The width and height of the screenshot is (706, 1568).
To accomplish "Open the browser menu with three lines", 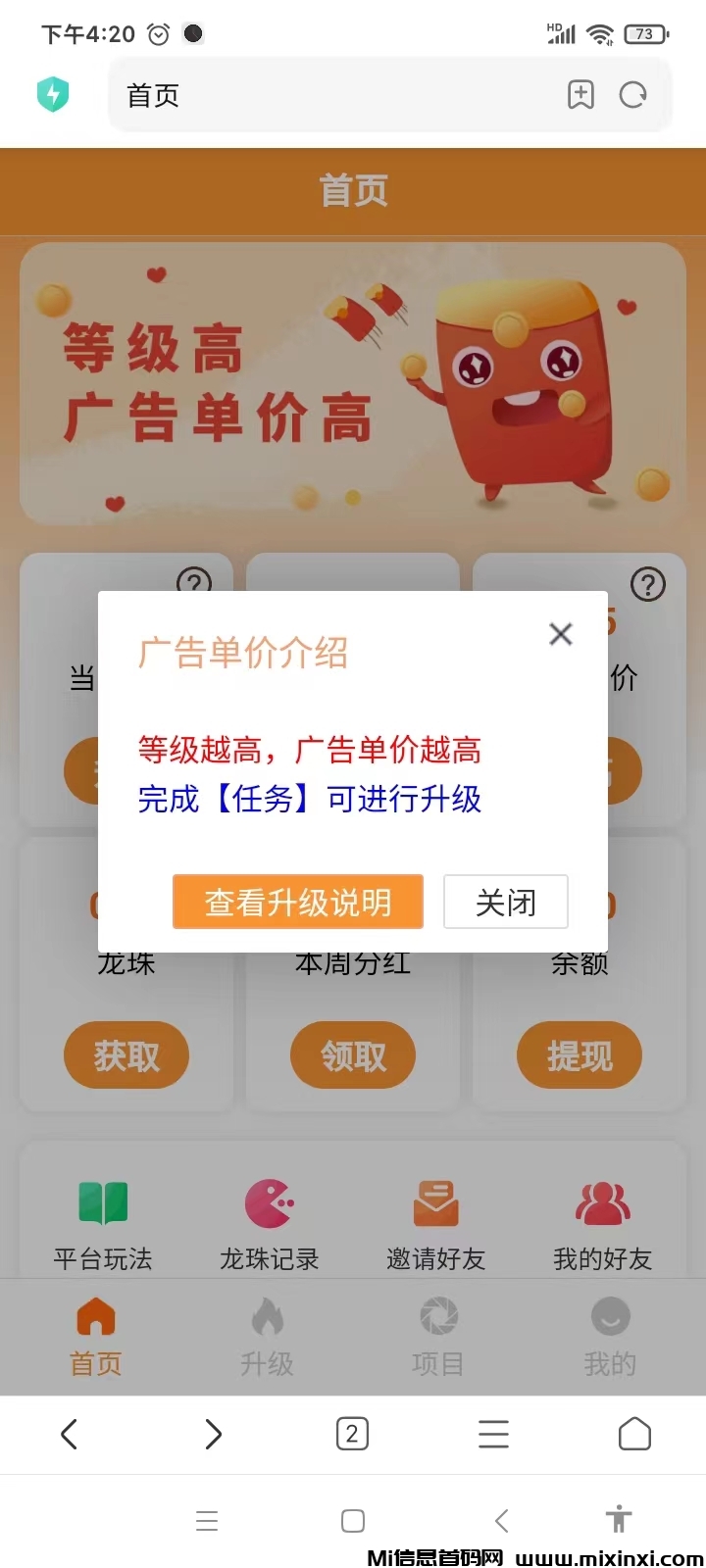I will pyautogui.click(x=493, y=1434).
